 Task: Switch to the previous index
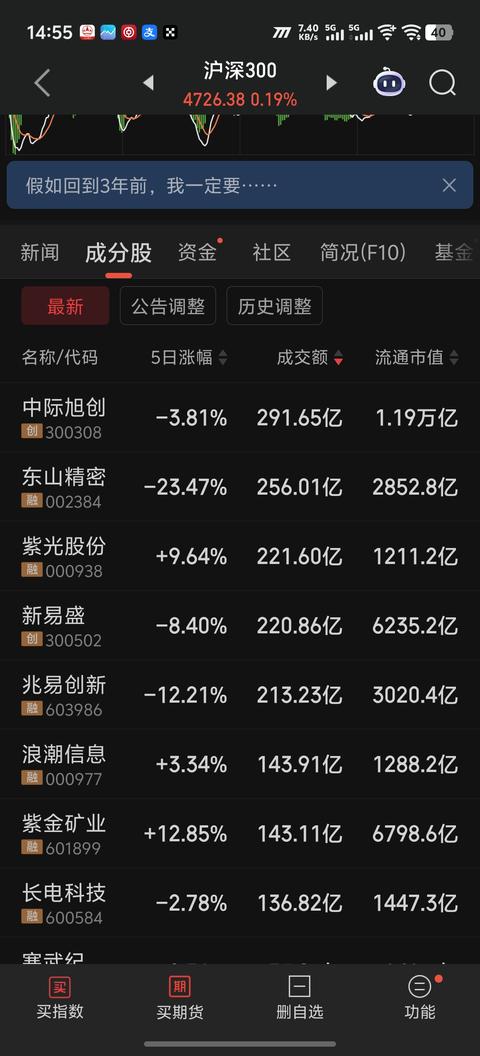pyautogui.click(x=149, y=83)
